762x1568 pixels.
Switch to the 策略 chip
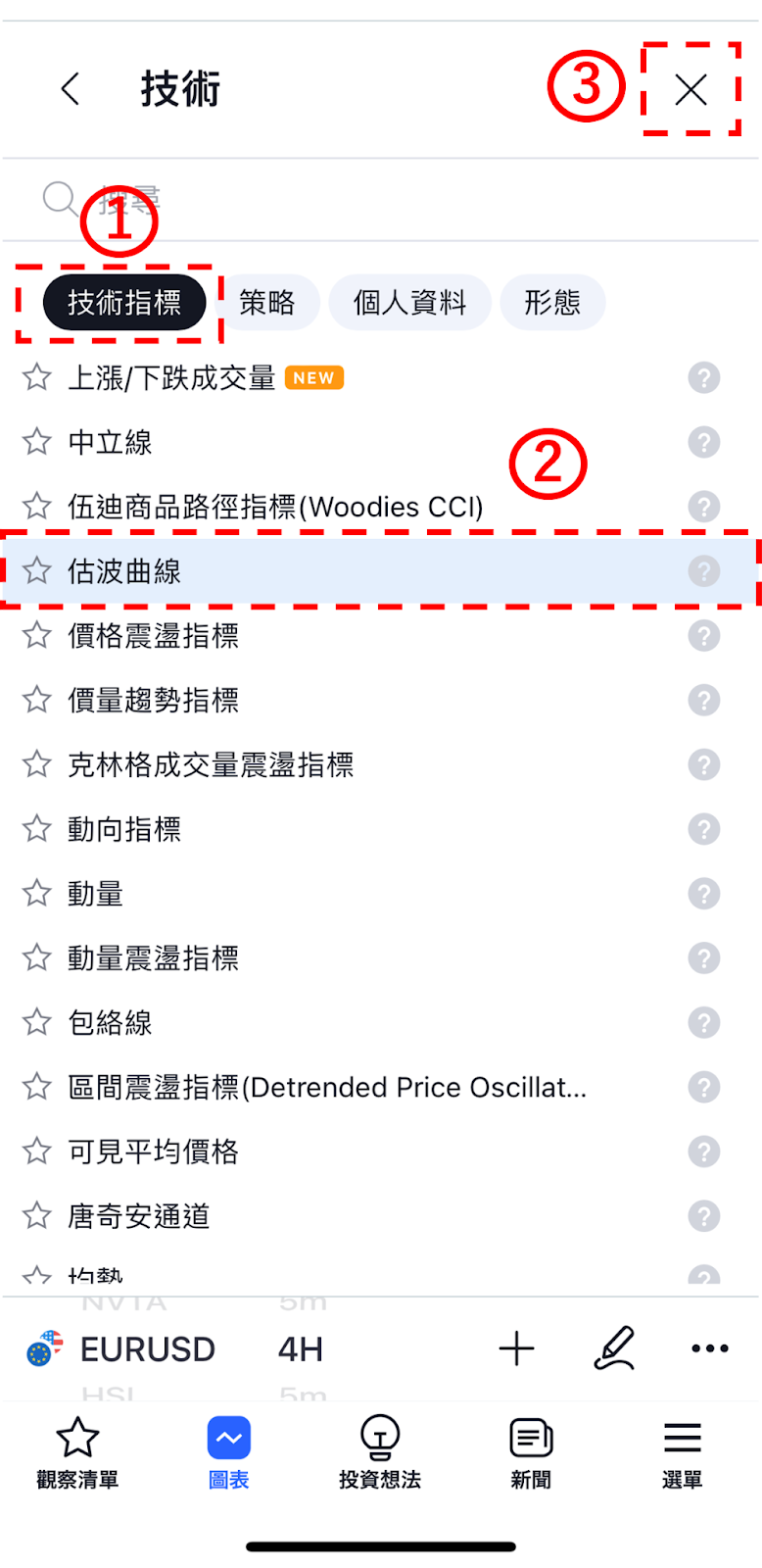(x=266, y=303)
